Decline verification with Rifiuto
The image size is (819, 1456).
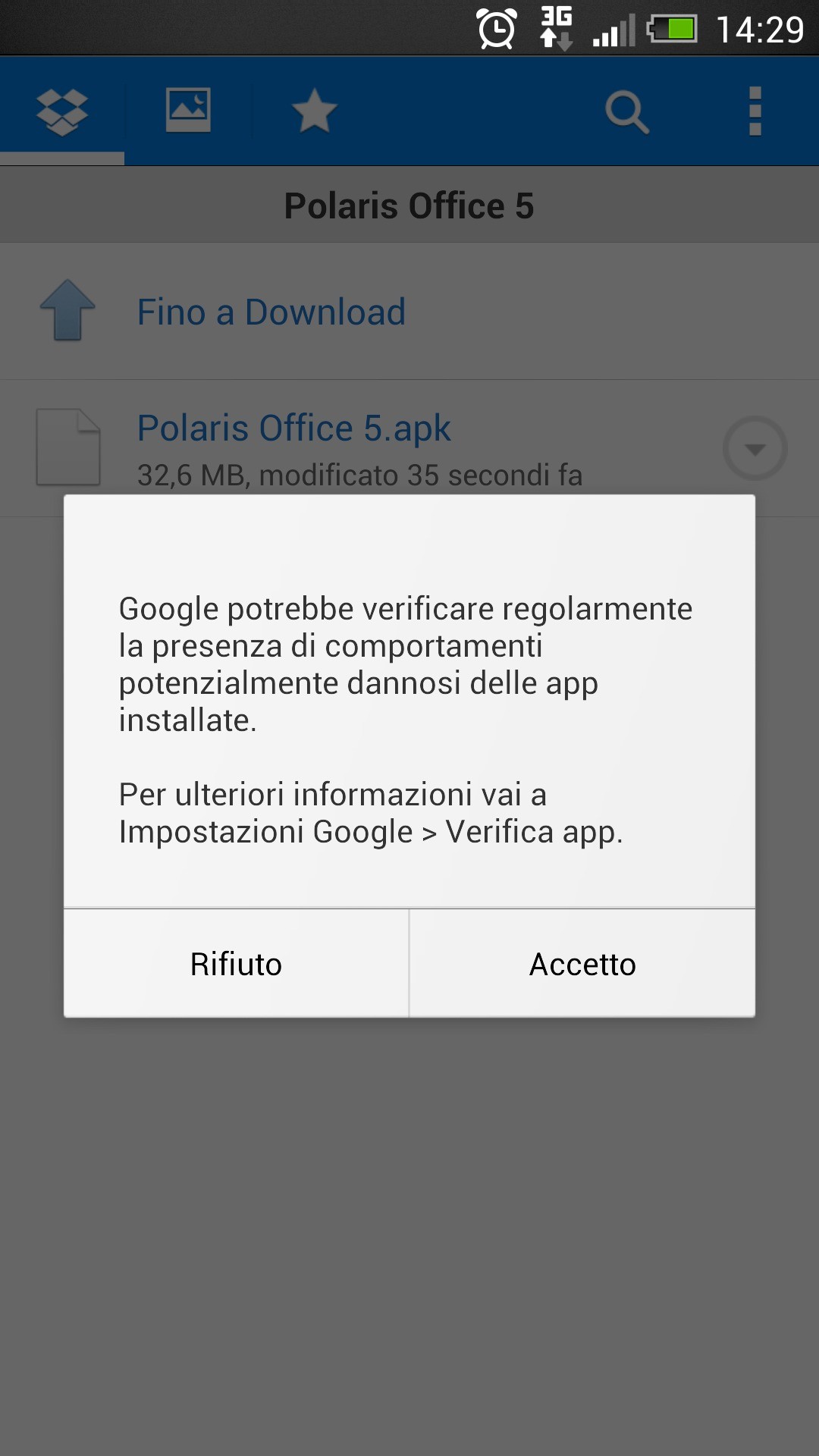click(x=236, y=964)
